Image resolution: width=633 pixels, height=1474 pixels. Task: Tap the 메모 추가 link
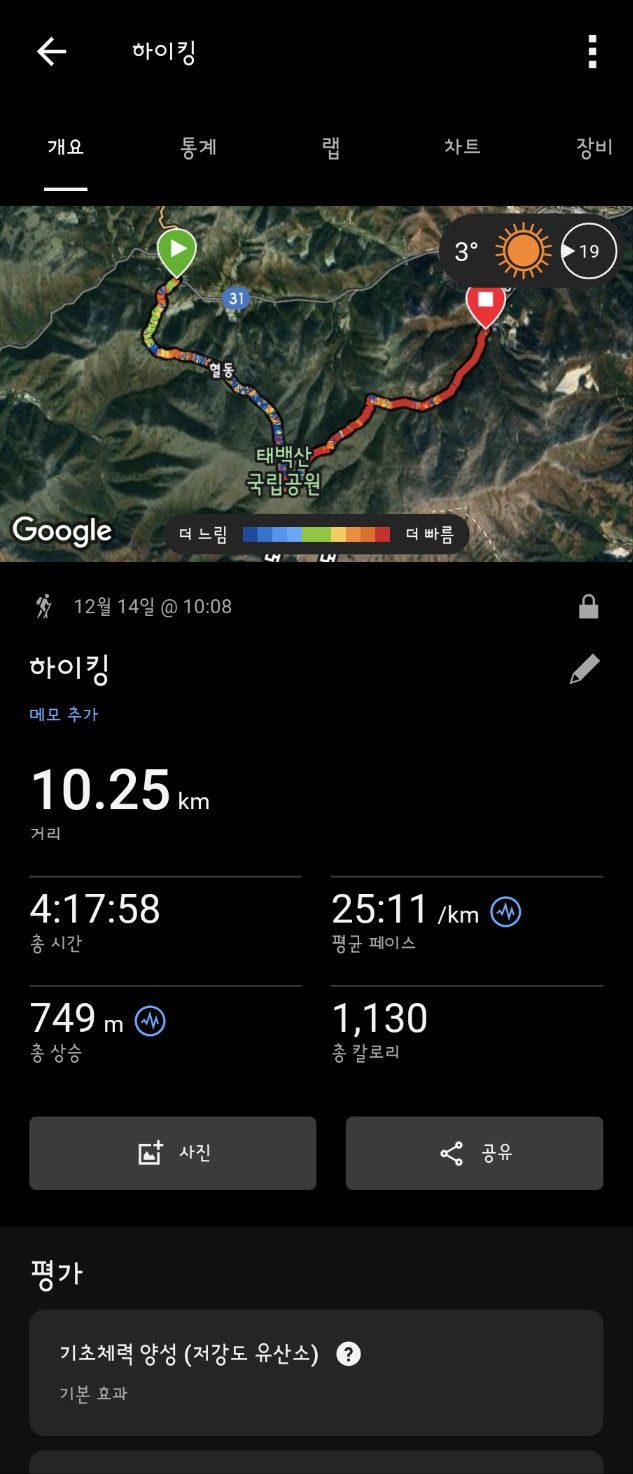tap(64, 714)
